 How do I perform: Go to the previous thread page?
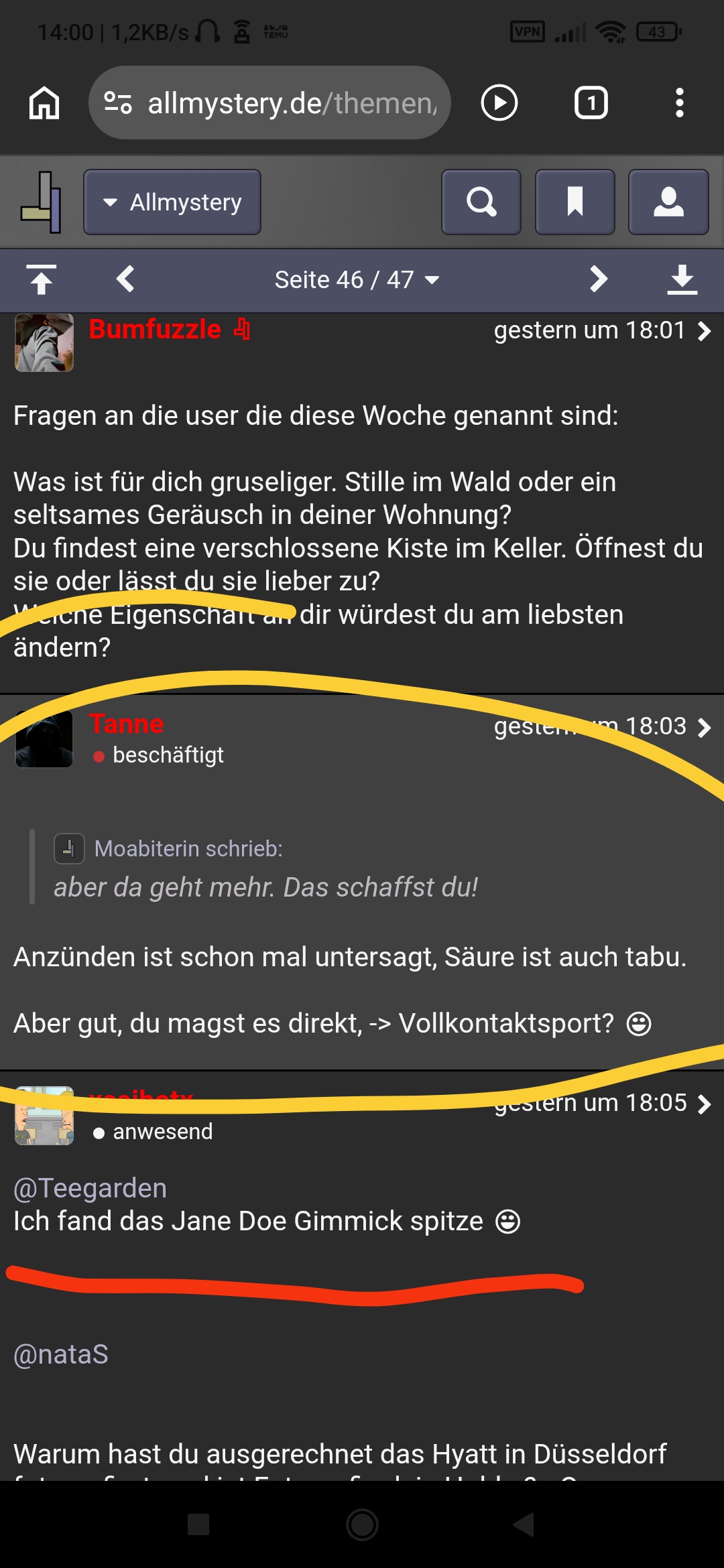125,279
